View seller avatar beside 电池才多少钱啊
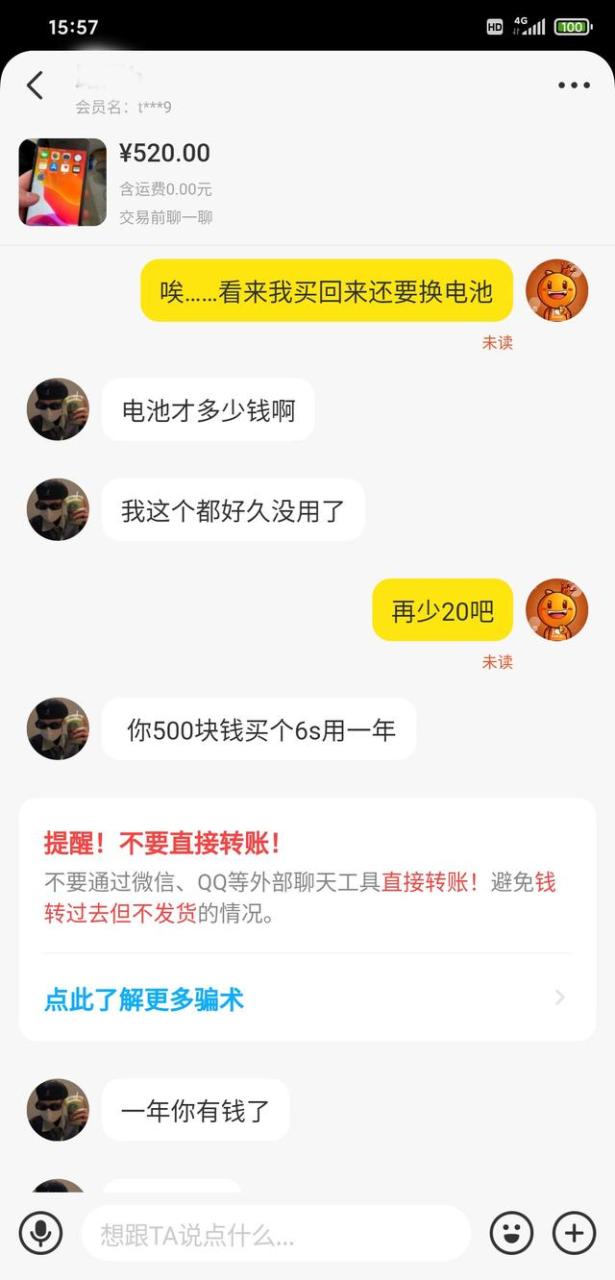This screenshot has height=1280, width=615. 58,410
